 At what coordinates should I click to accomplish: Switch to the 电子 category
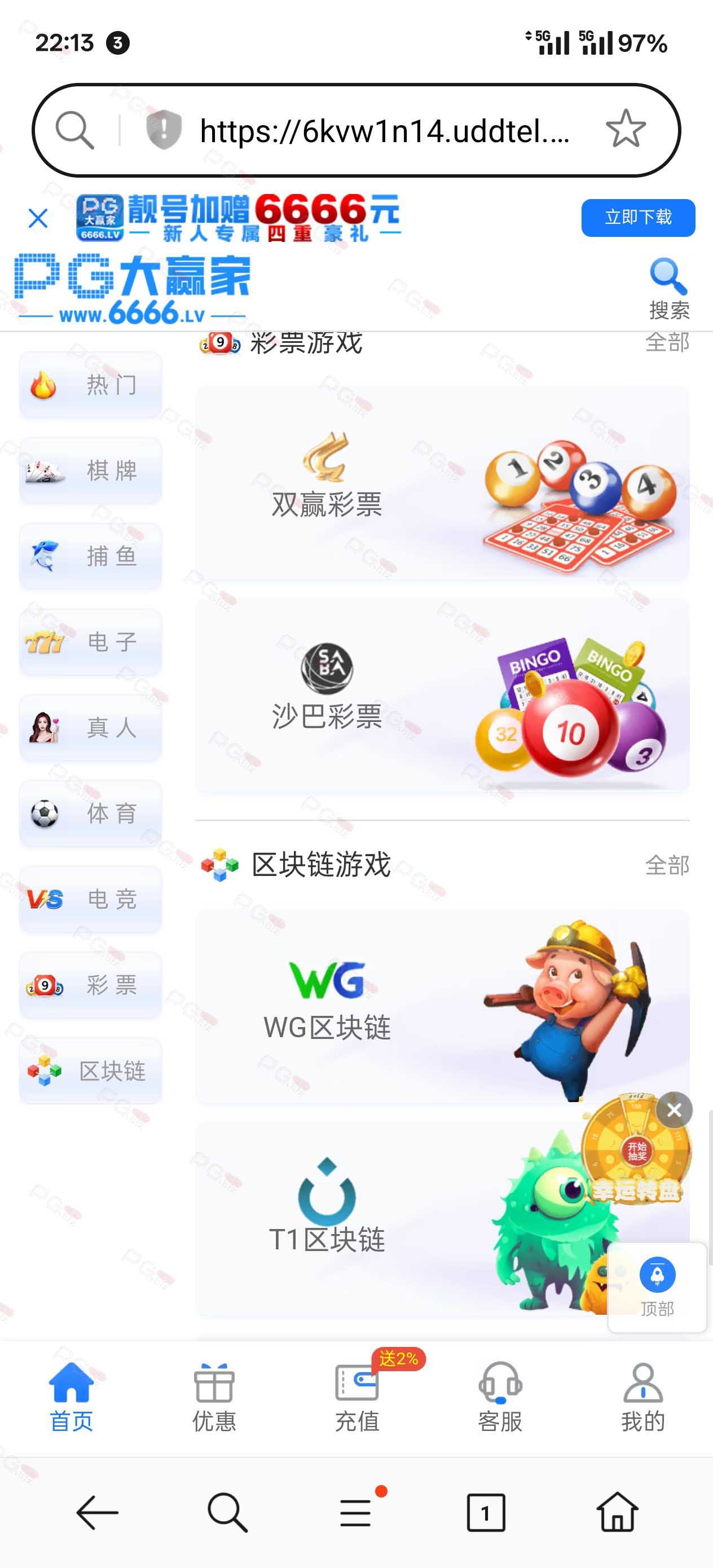point(91,641)
